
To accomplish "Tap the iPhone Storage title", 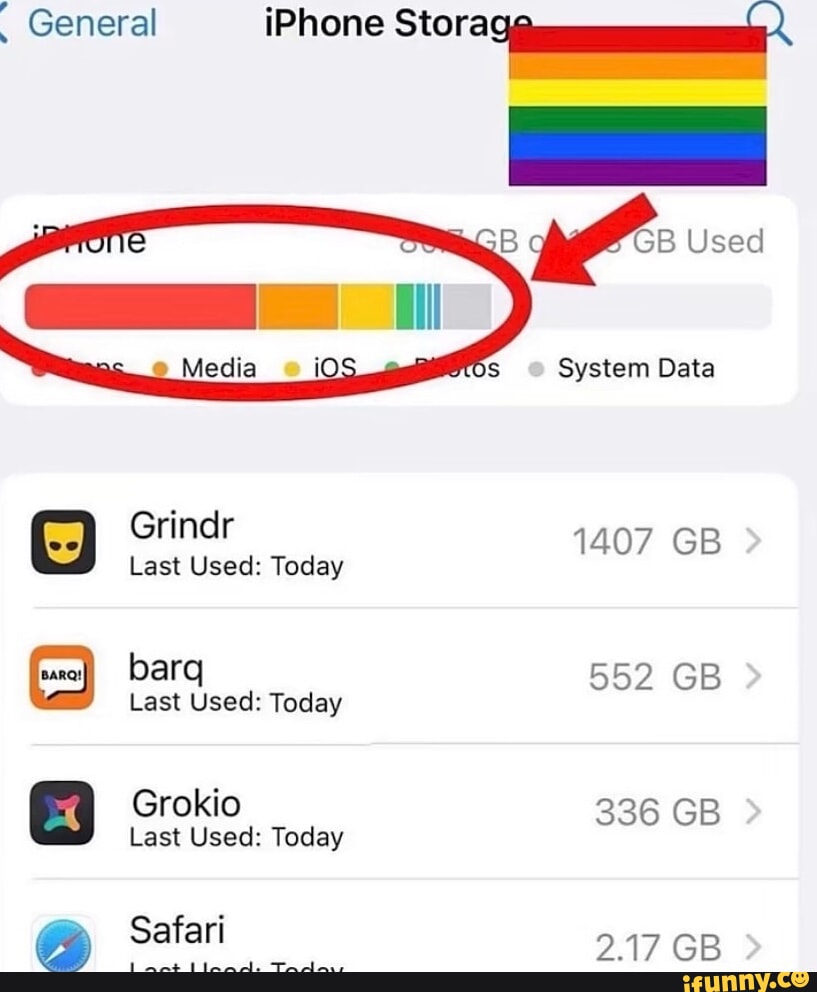I will (x=393, y=22).
